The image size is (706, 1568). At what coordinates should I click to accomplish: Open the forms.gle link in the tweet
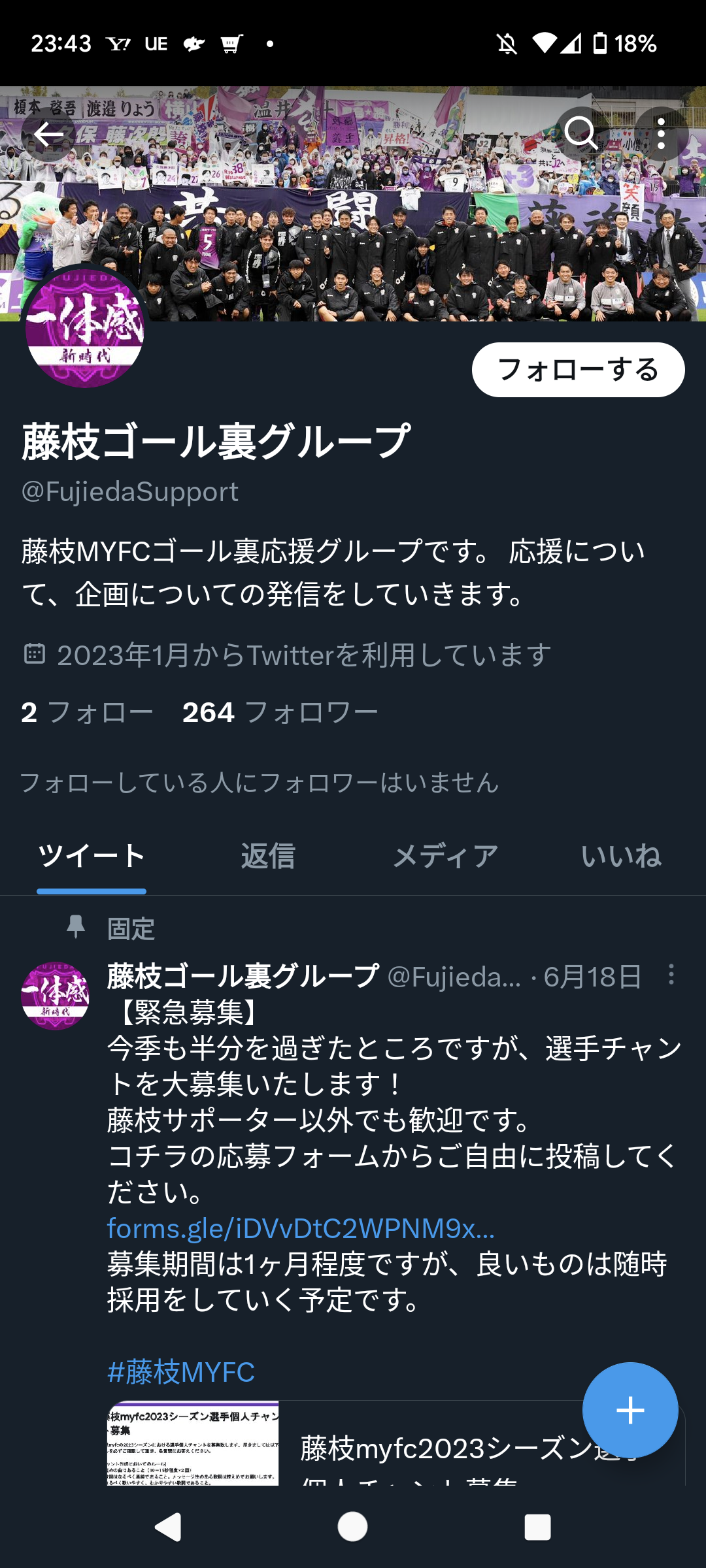click(x=301, y=1229)
